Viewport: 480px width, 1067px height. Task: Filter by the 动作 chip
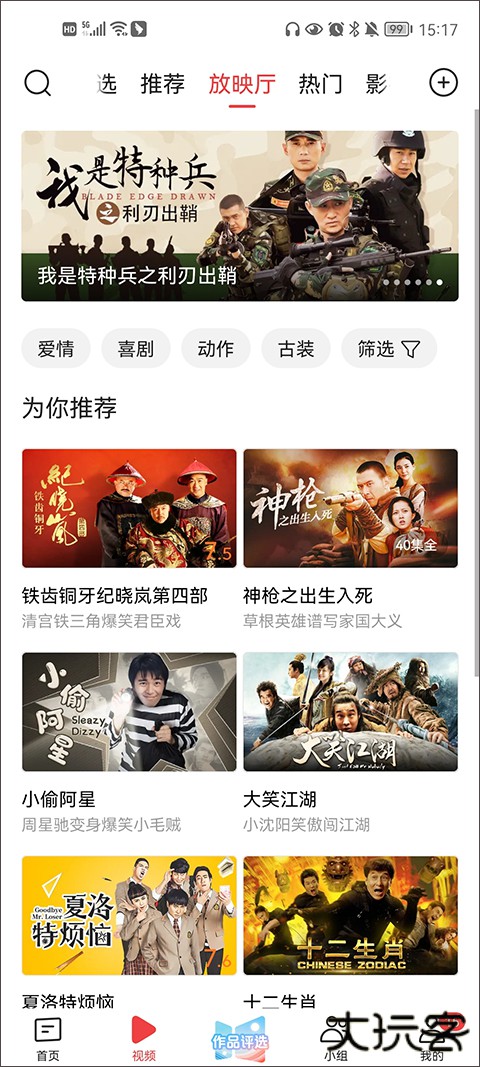[216, 349]
